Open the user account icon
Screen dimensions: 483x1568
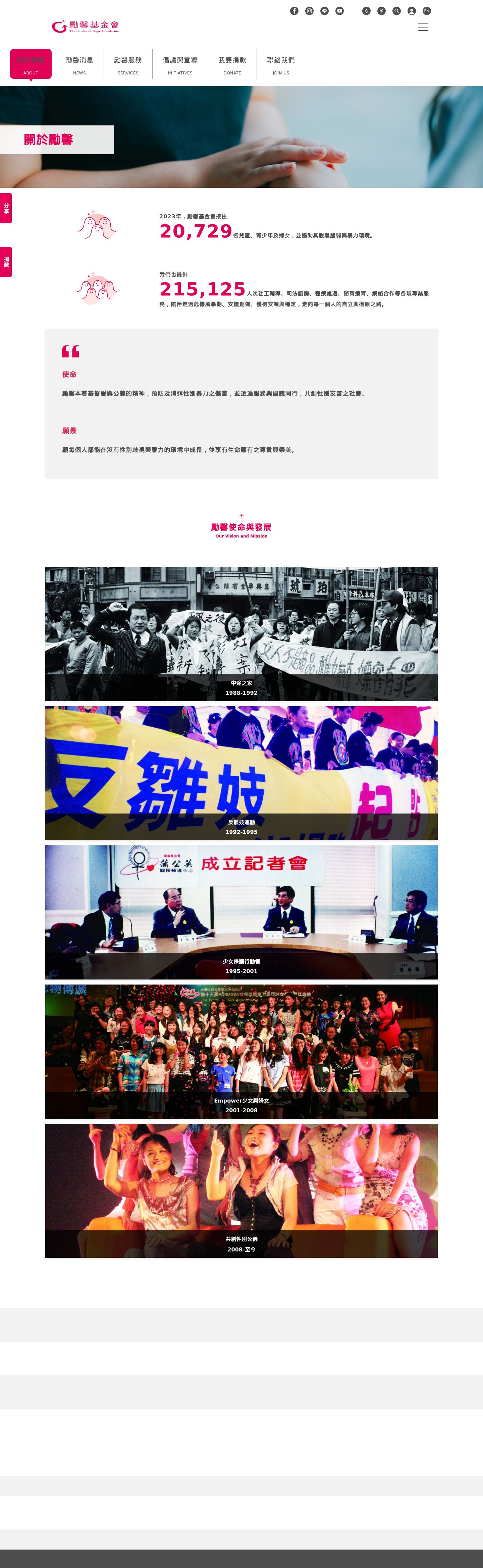[412, 11]
